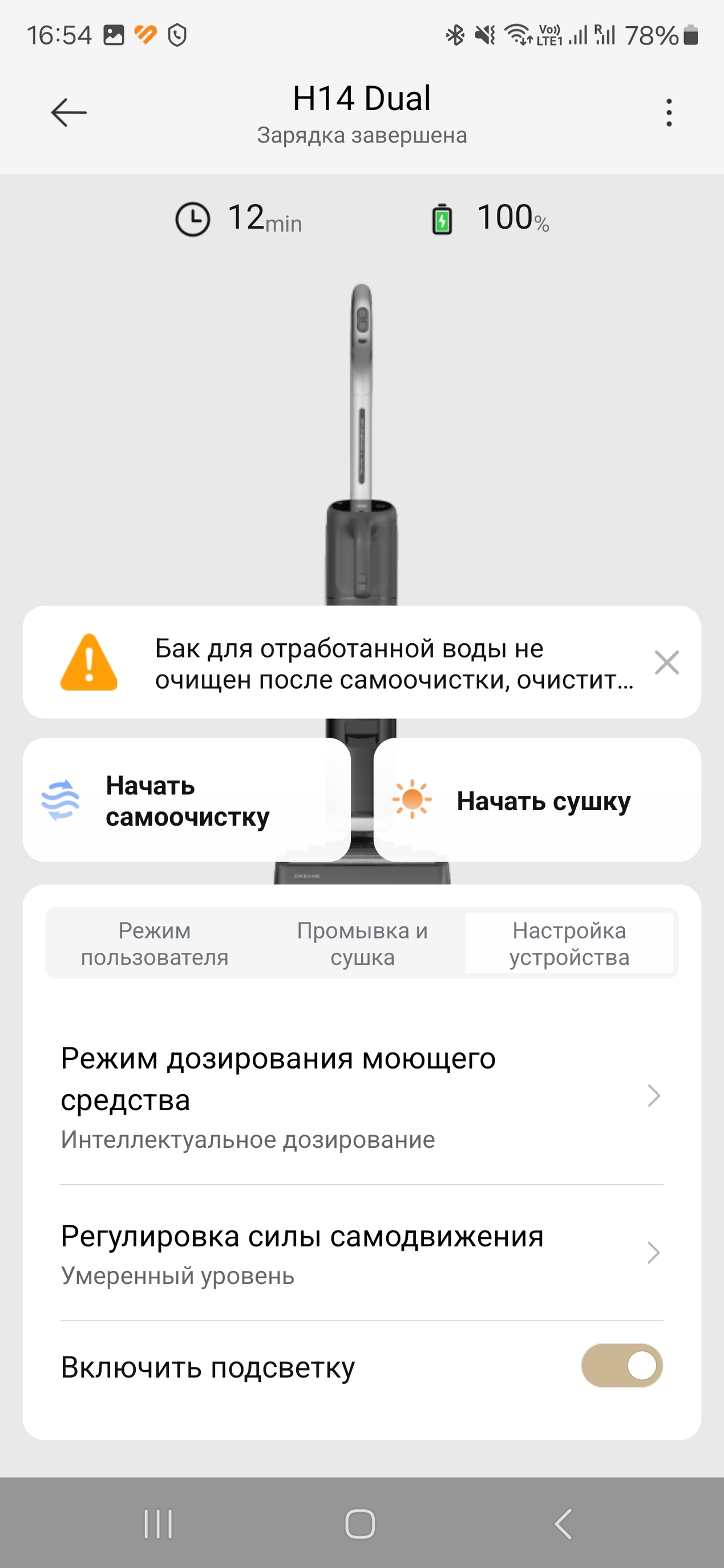724x1568 pixels.
Task: Toggle the Включить подсветку switch
Action: pos(621,1366)
